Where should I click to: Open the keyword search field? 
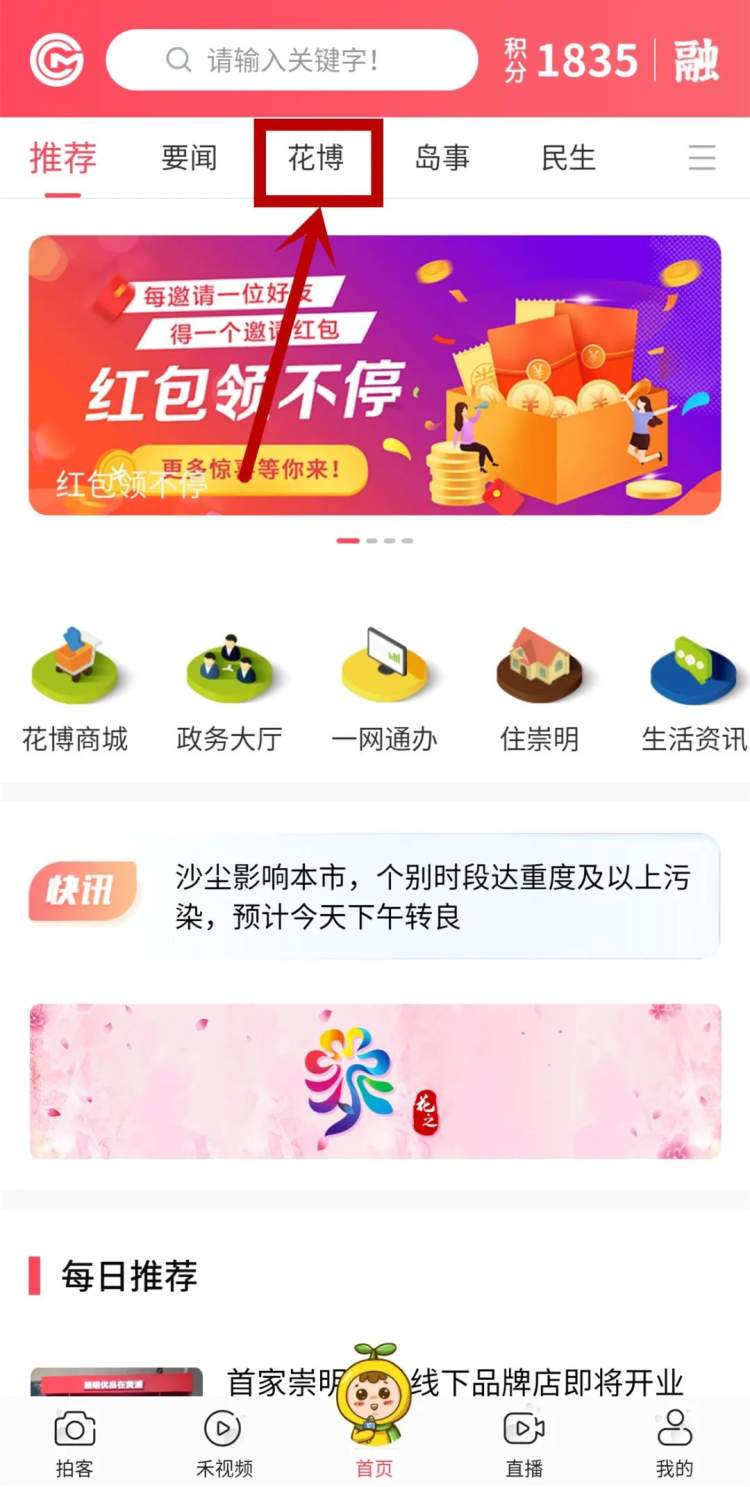pos(291,60)
